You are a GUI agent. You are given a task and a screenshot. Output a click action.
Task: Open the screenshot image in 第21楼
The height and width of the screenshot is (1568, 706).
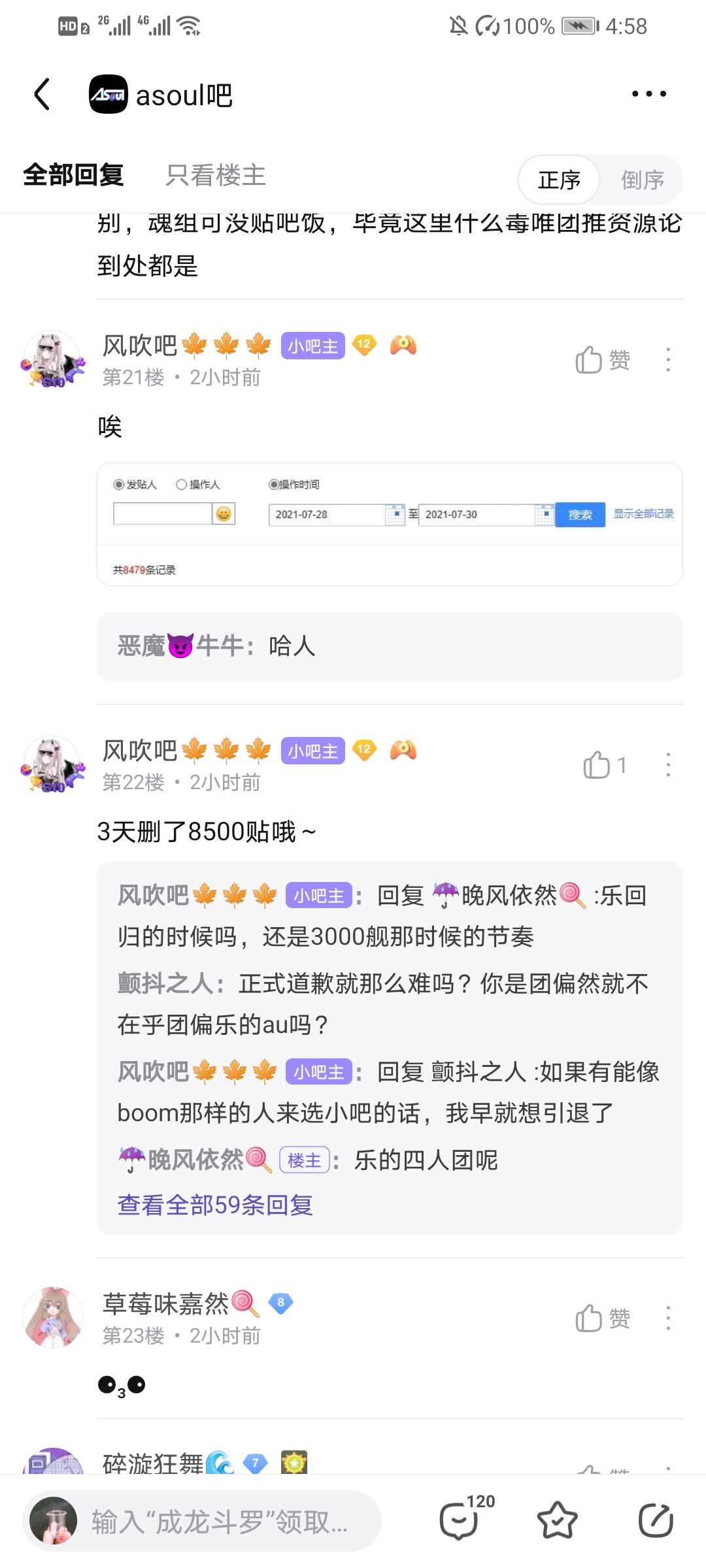pos(390,524)
